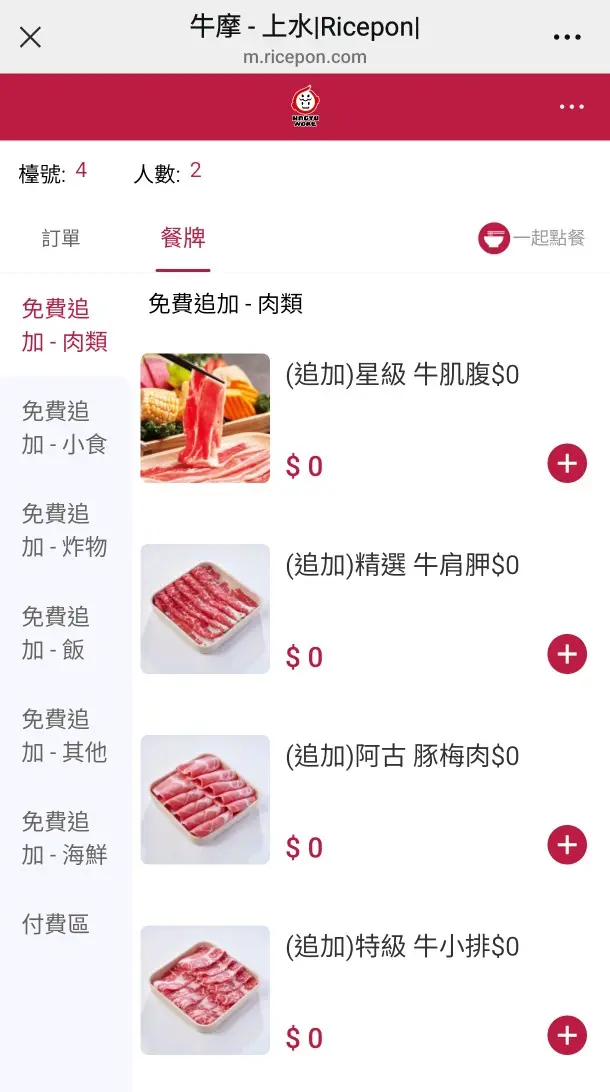The image size is (610, 1092).
Task: View the (追加)阿古 豚梅肉 item photo
Action: pos(205,799)
